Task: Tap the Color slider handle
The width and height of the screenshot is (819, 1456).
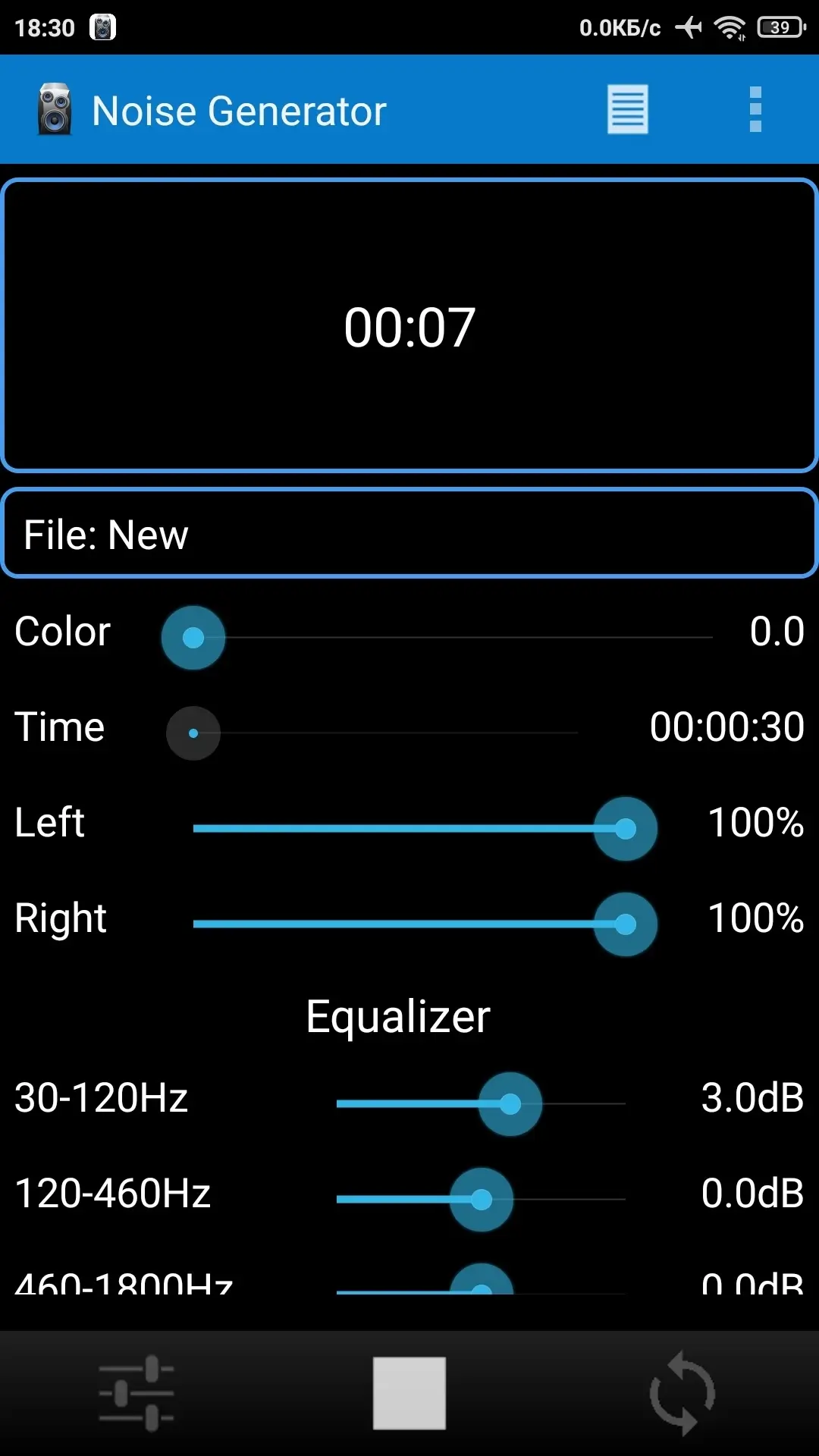Action: point(193,638)
